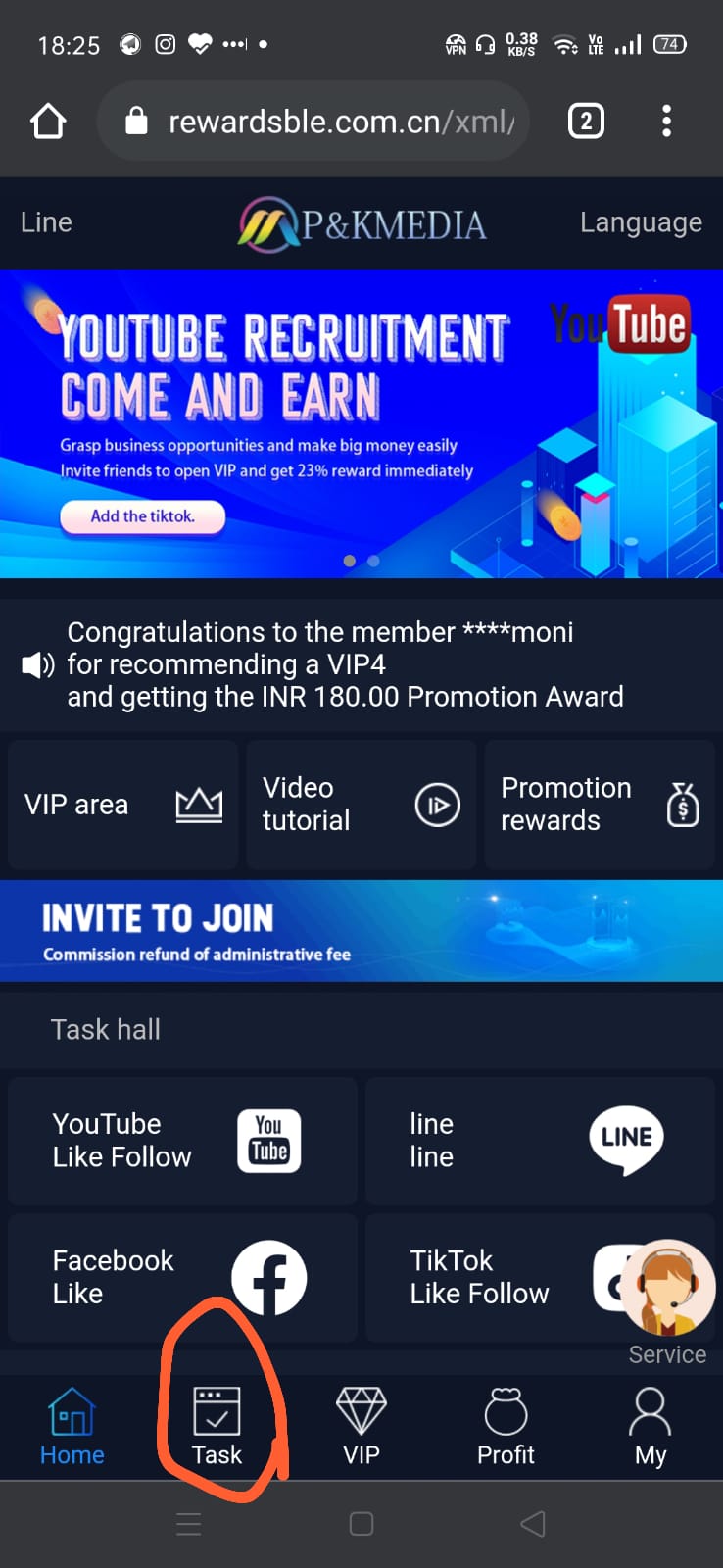Switch to the Task tab
Image resolution: width=723 pixels, height=1568 pixels.
pyautogui.click(x=217, y=1427)
